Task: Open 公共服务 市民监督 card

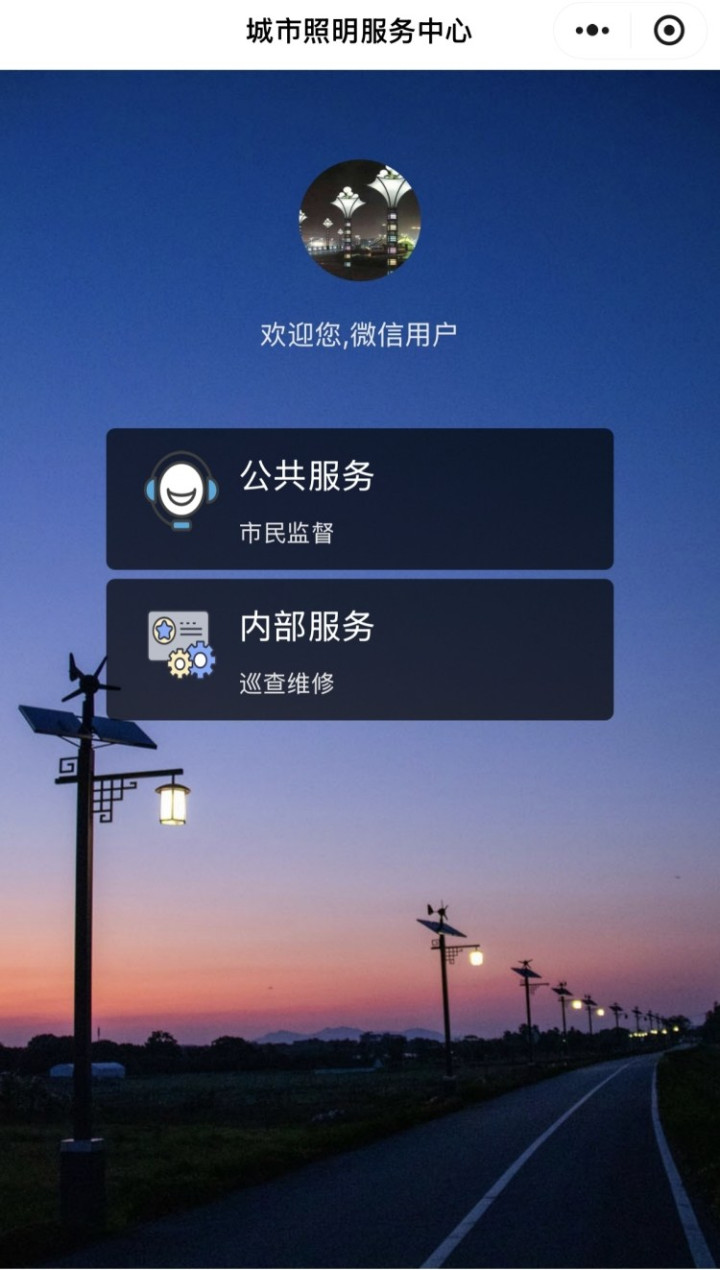Action: [x=360, y=499]
